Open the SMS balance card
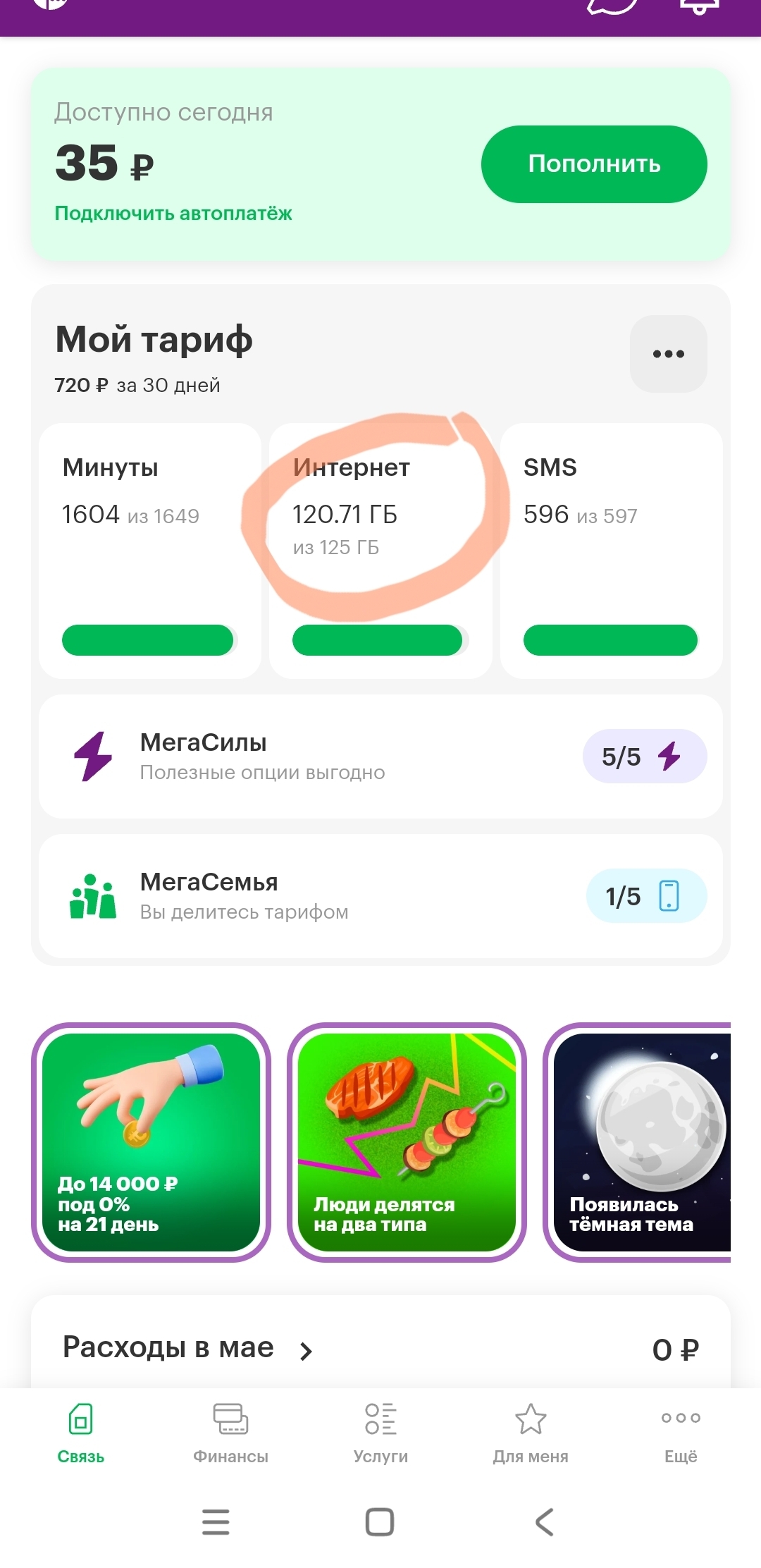The width and height of the screenshot is (761, 1568). (611, 551)
